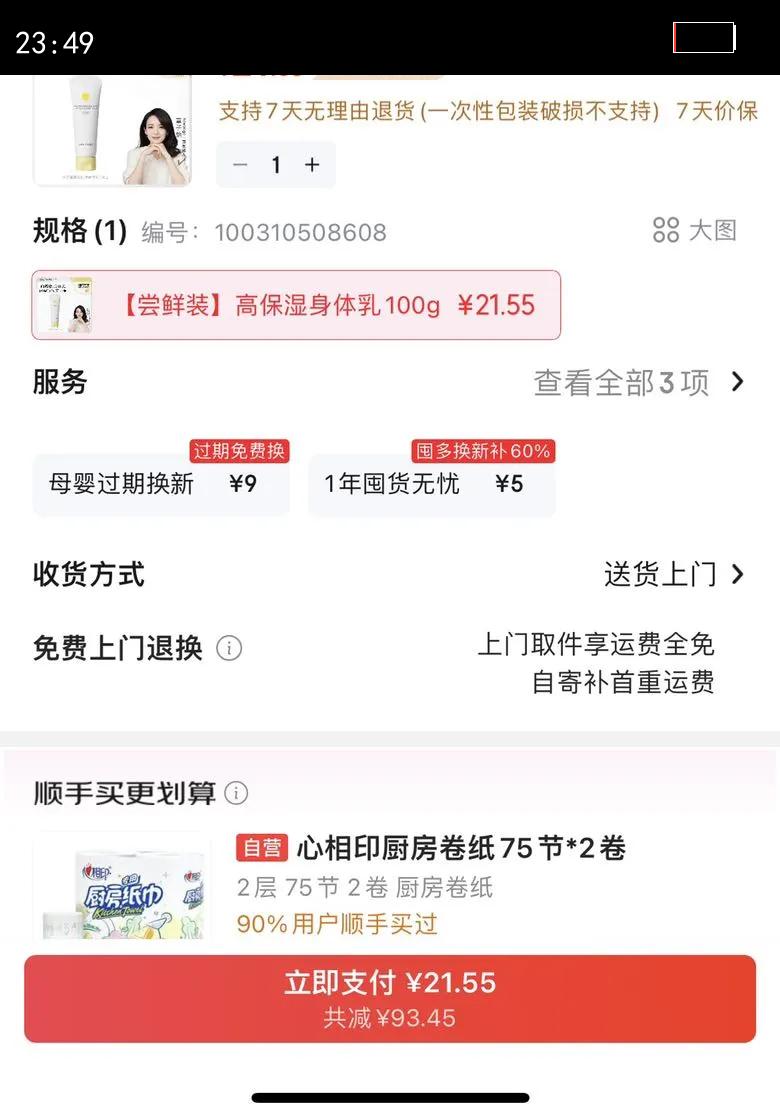Image resolution: width=780 pixels, height=1118 pixels.
Task: Choose the 【尝鲜装】高保湿身体乳100g spec
Action: point(295,307)
